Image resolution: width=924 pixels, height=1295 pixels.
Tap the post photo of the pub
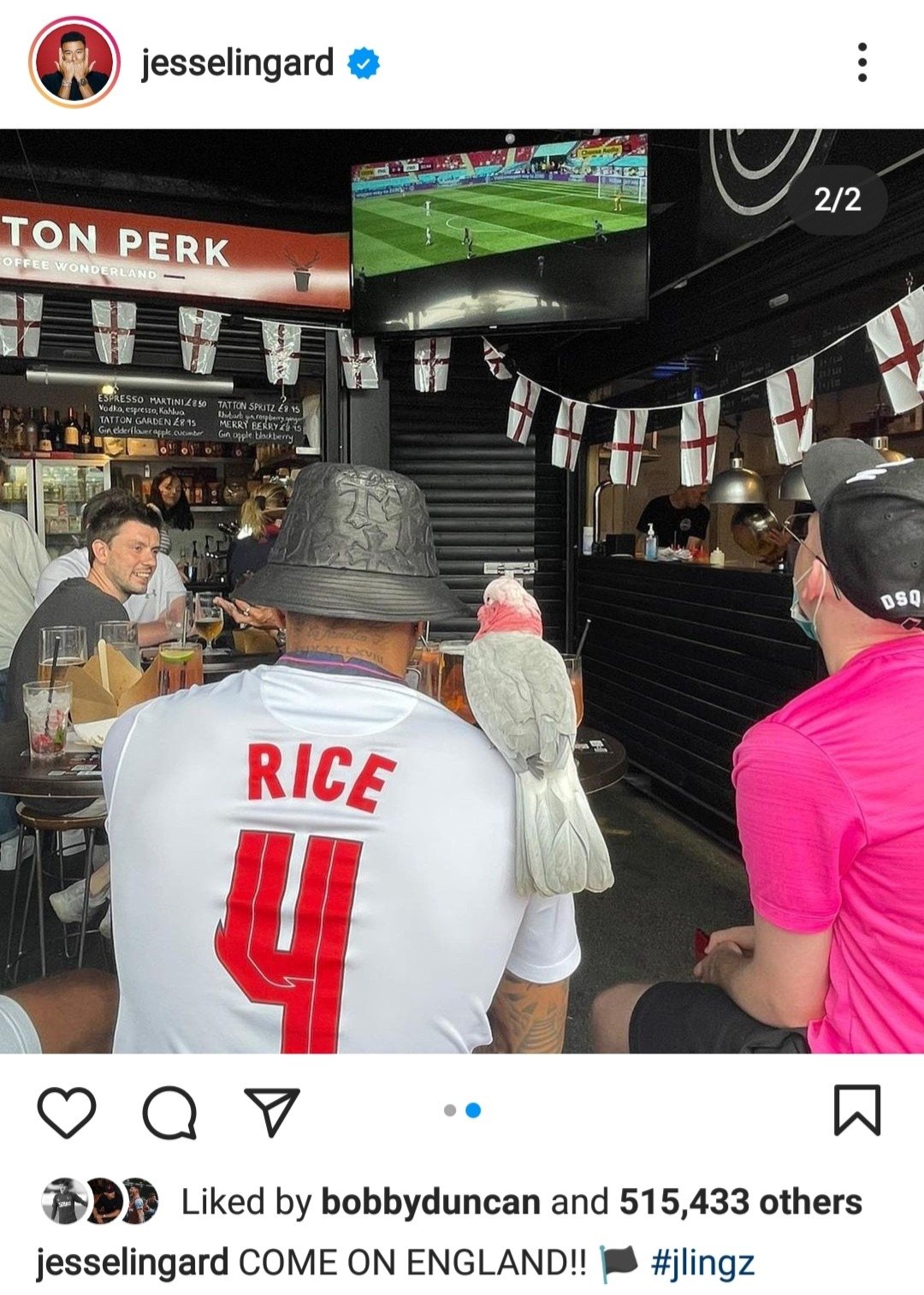point(462,591)
